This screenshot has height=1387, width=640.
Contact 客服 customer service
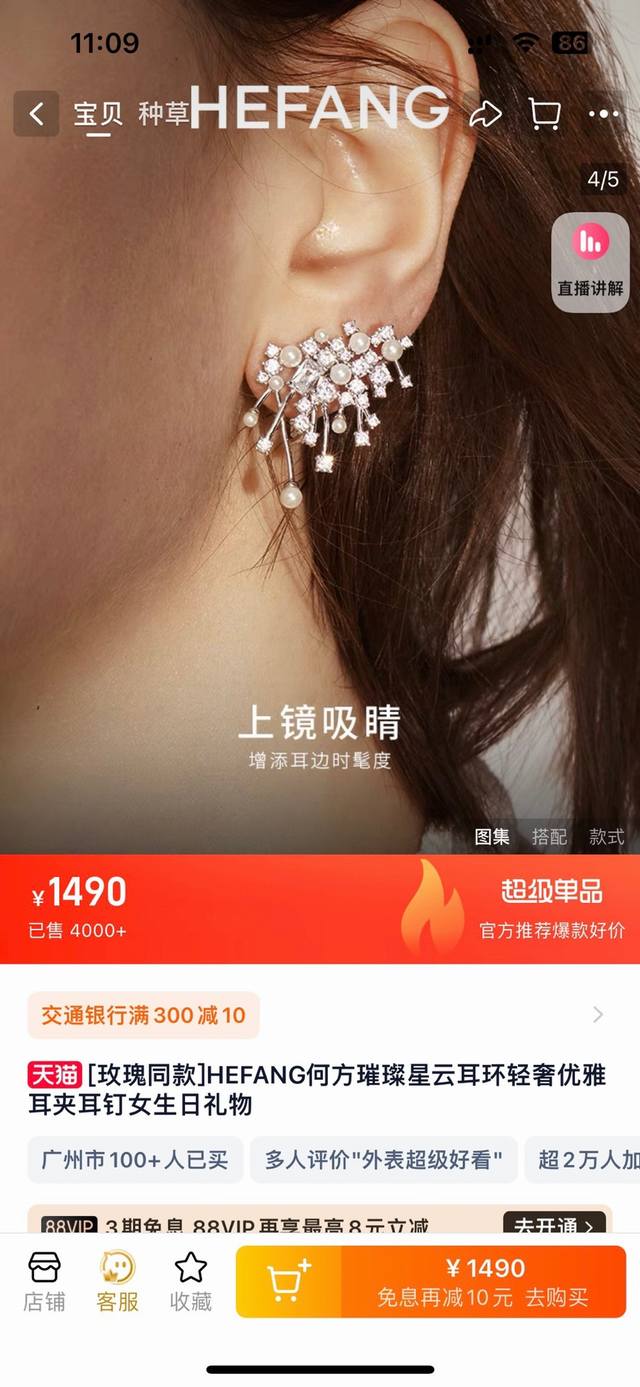(117, 1282)
